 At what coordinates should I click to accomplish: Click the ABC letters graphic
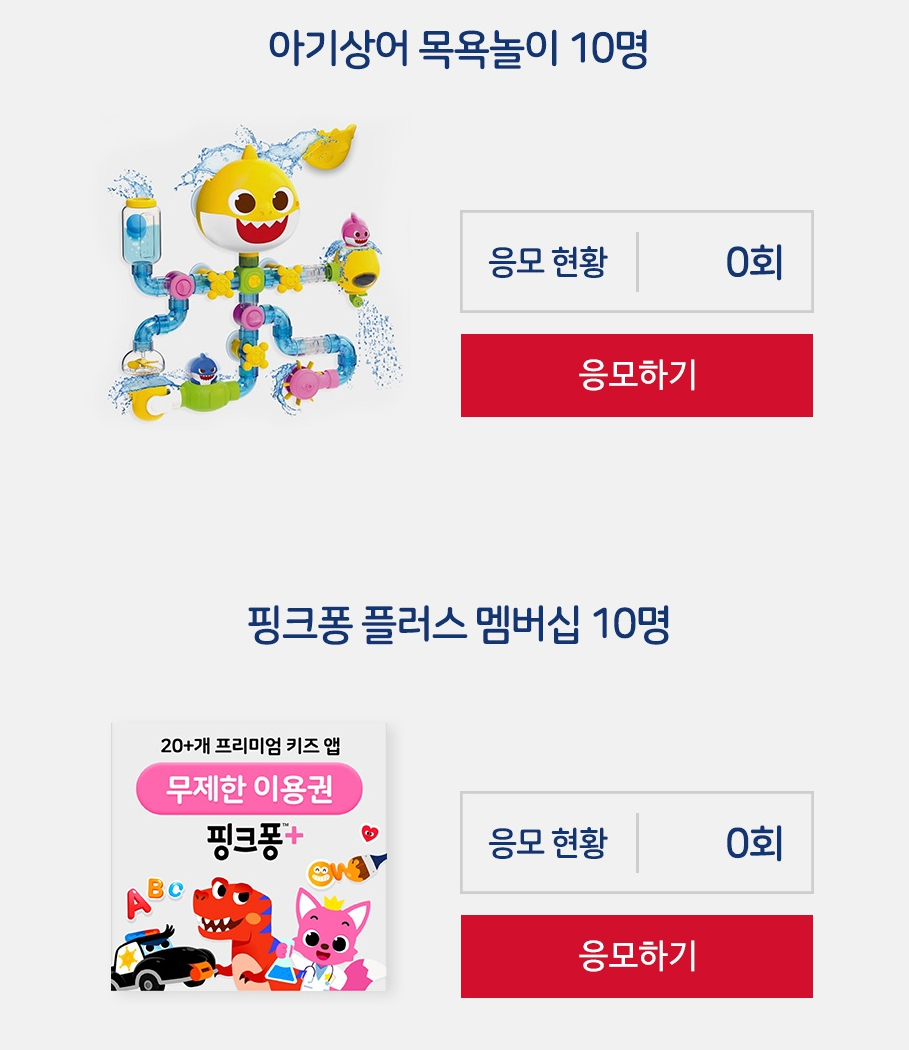click(x=153, y=897)
